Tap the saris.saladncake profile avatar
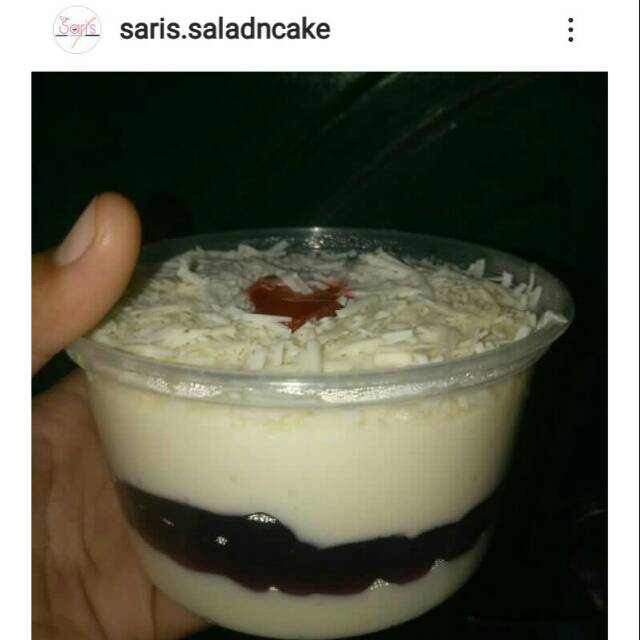Screen dimensions: 640x640 [x=77, y=30]
